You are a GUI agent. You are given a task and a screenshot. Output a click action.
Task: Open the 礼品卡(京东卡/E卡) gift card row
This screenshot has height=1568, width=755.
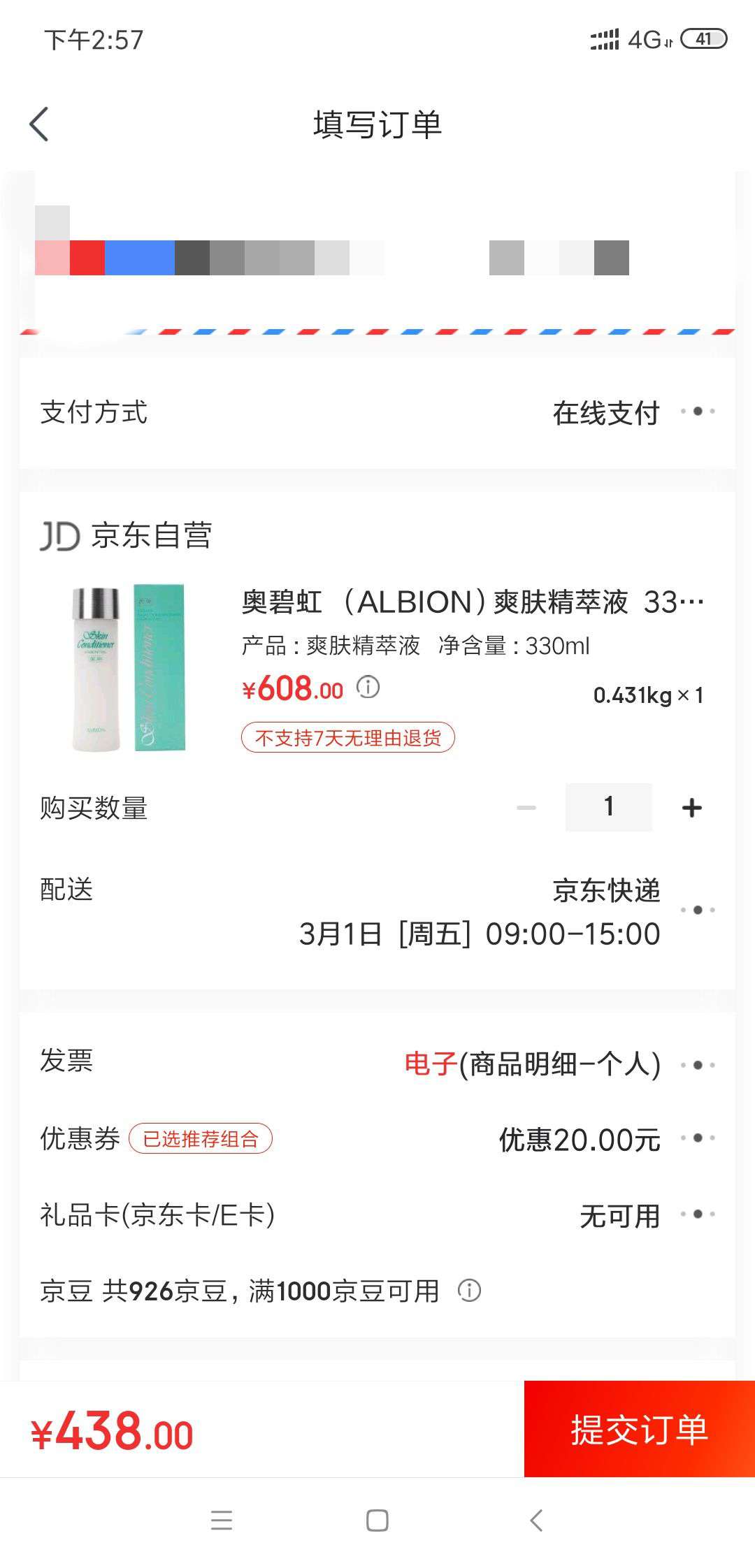pyautogui.click(x=377, y=1216)
